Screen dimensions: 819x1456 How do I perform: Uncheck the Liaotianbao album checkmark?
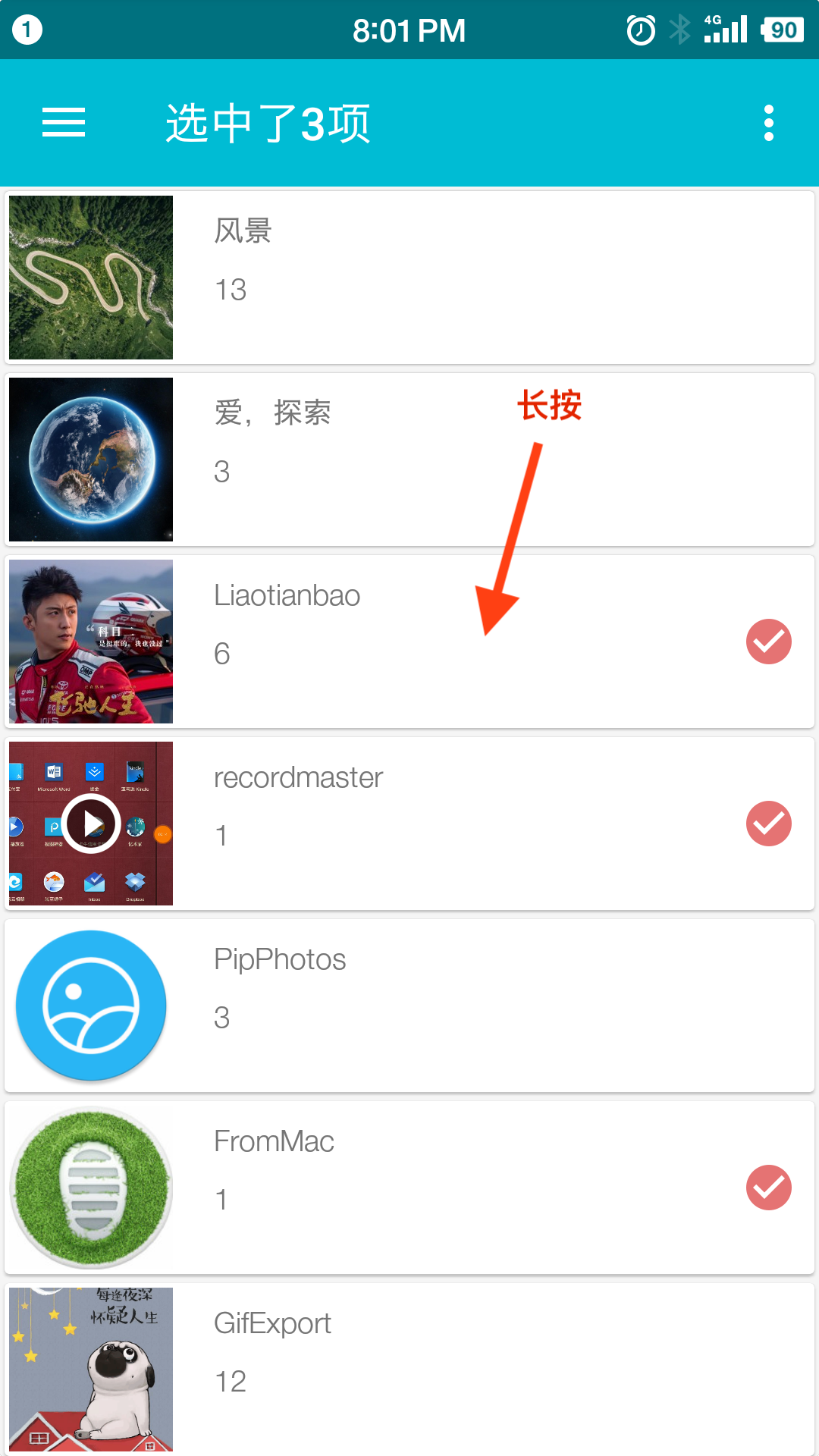click(768, 642)
